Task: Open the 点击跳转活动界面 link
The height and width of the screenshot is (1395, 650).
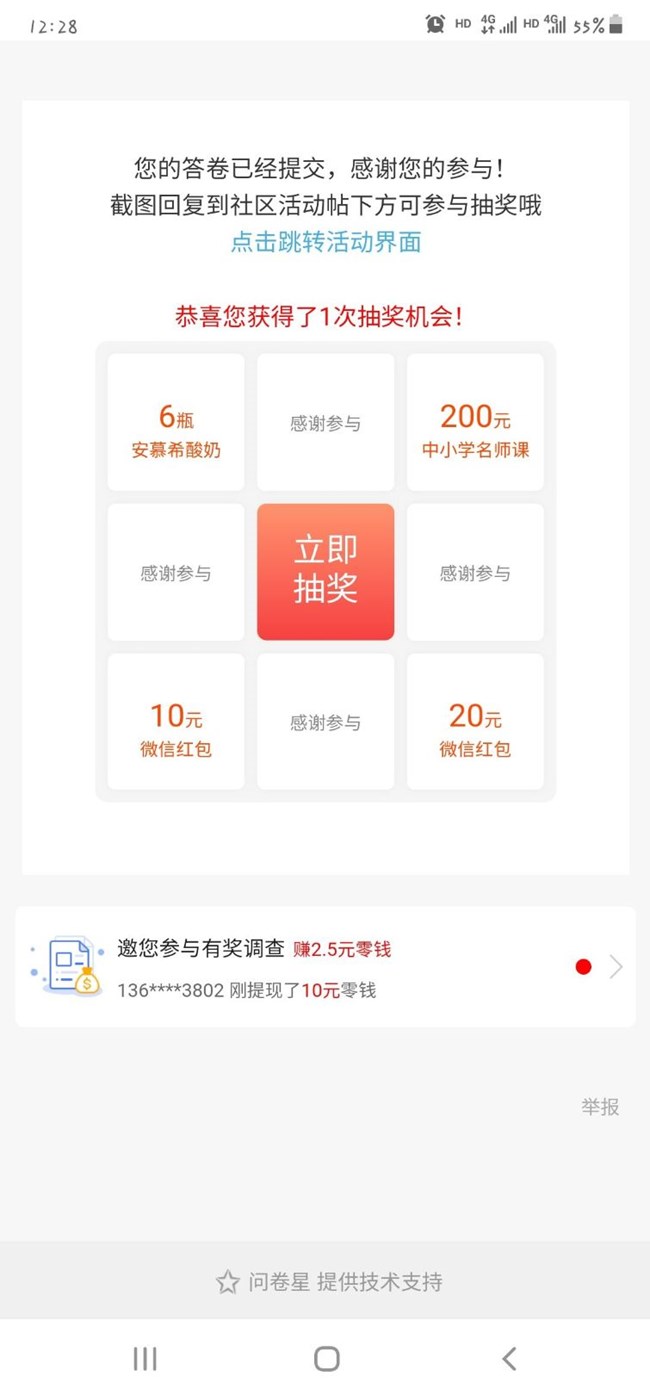Action: pyautogui.click(x=326, y=242)
